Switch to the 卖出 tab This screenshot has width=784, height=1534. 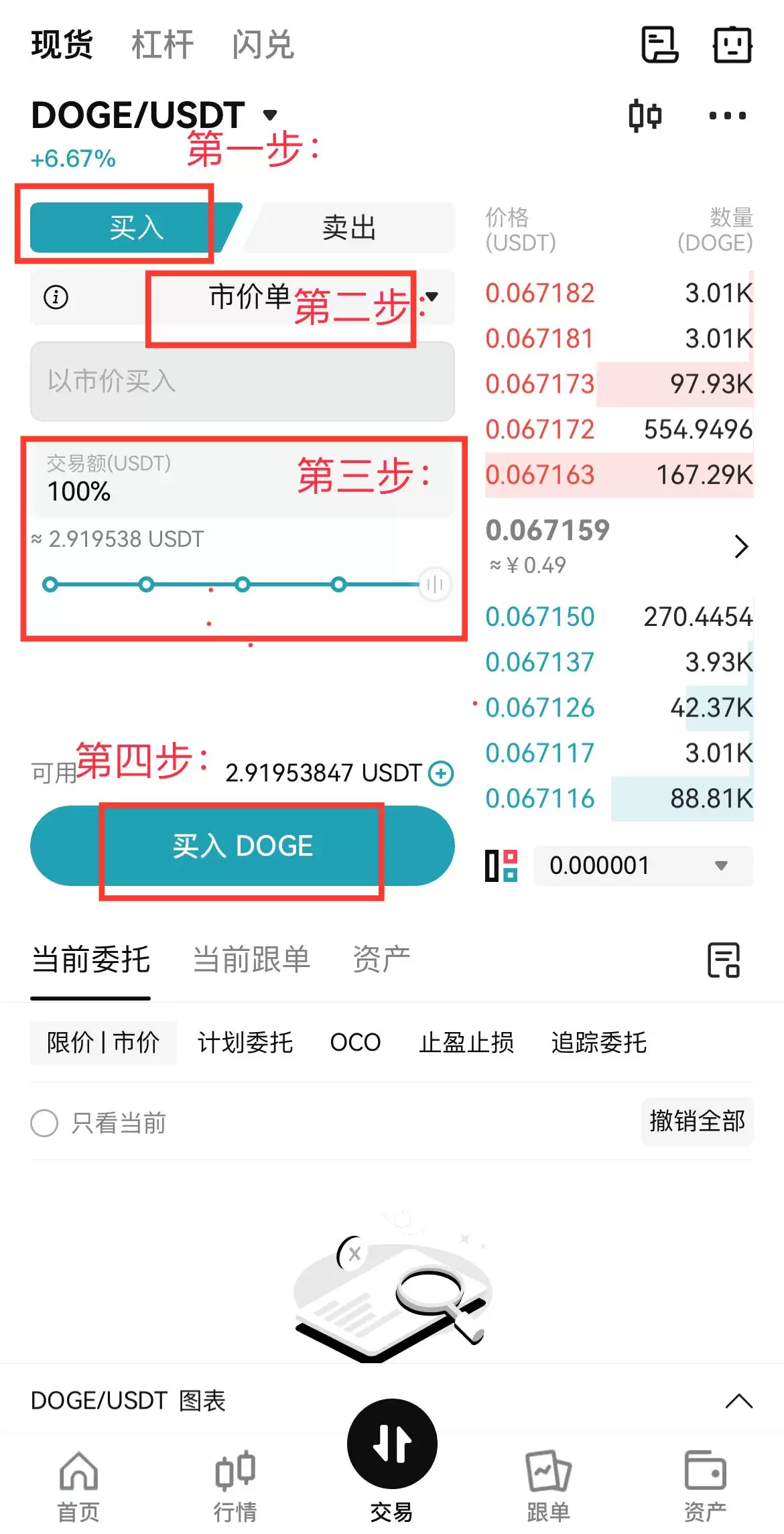[x=350, y=228]
